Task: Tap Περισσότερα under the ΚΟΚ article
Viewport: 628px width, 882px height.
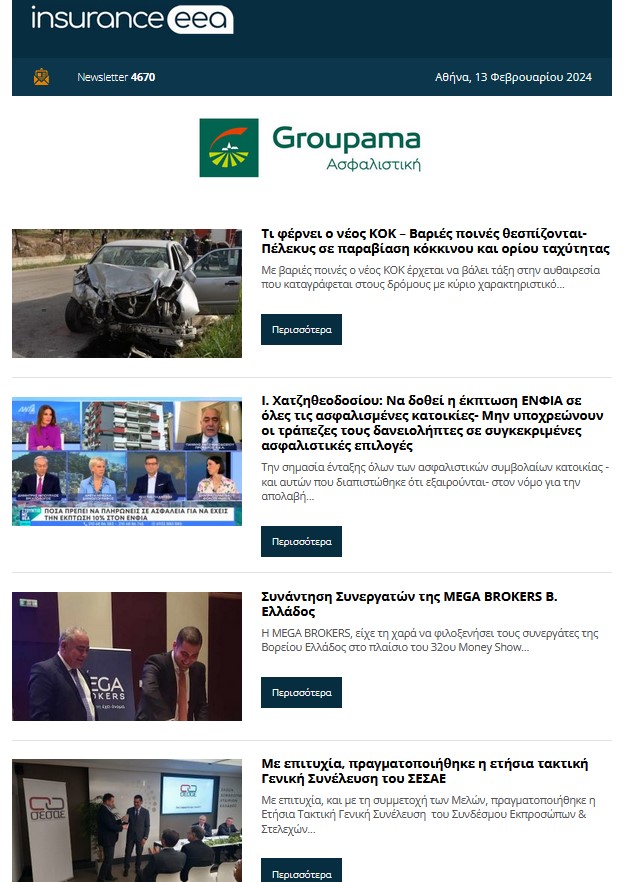Action: click(301, 329)
